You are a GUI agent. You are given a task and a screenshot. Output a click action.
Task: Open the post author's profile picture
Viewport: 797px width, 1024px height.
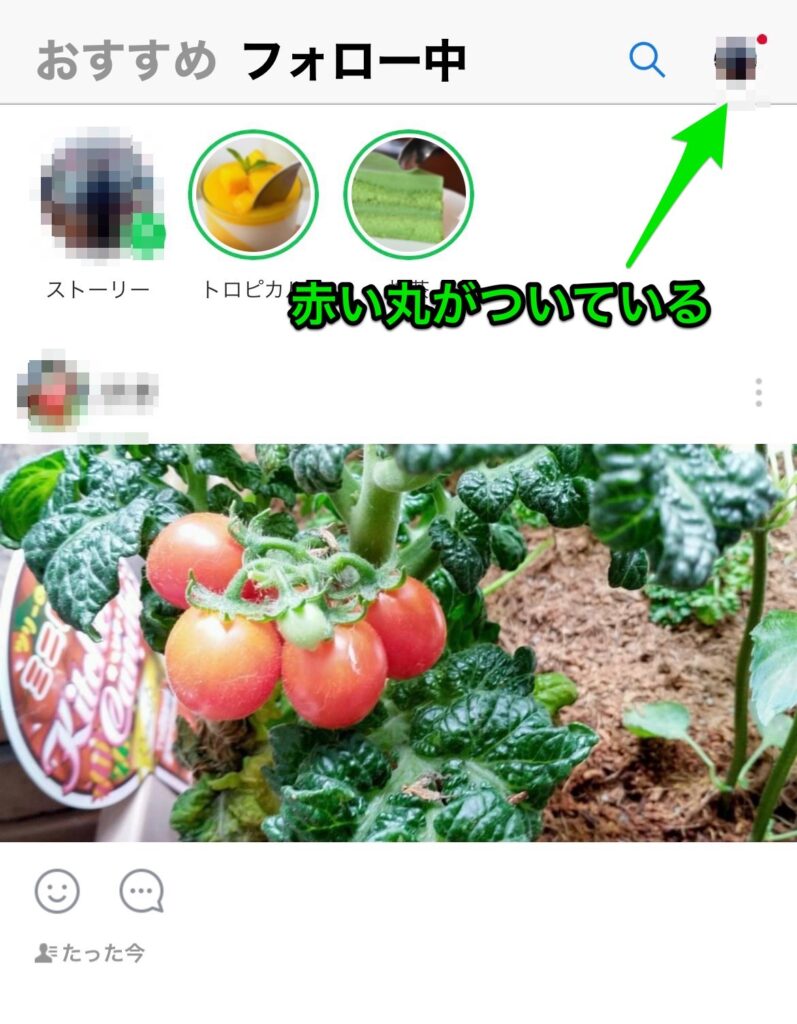click(53, 392)
